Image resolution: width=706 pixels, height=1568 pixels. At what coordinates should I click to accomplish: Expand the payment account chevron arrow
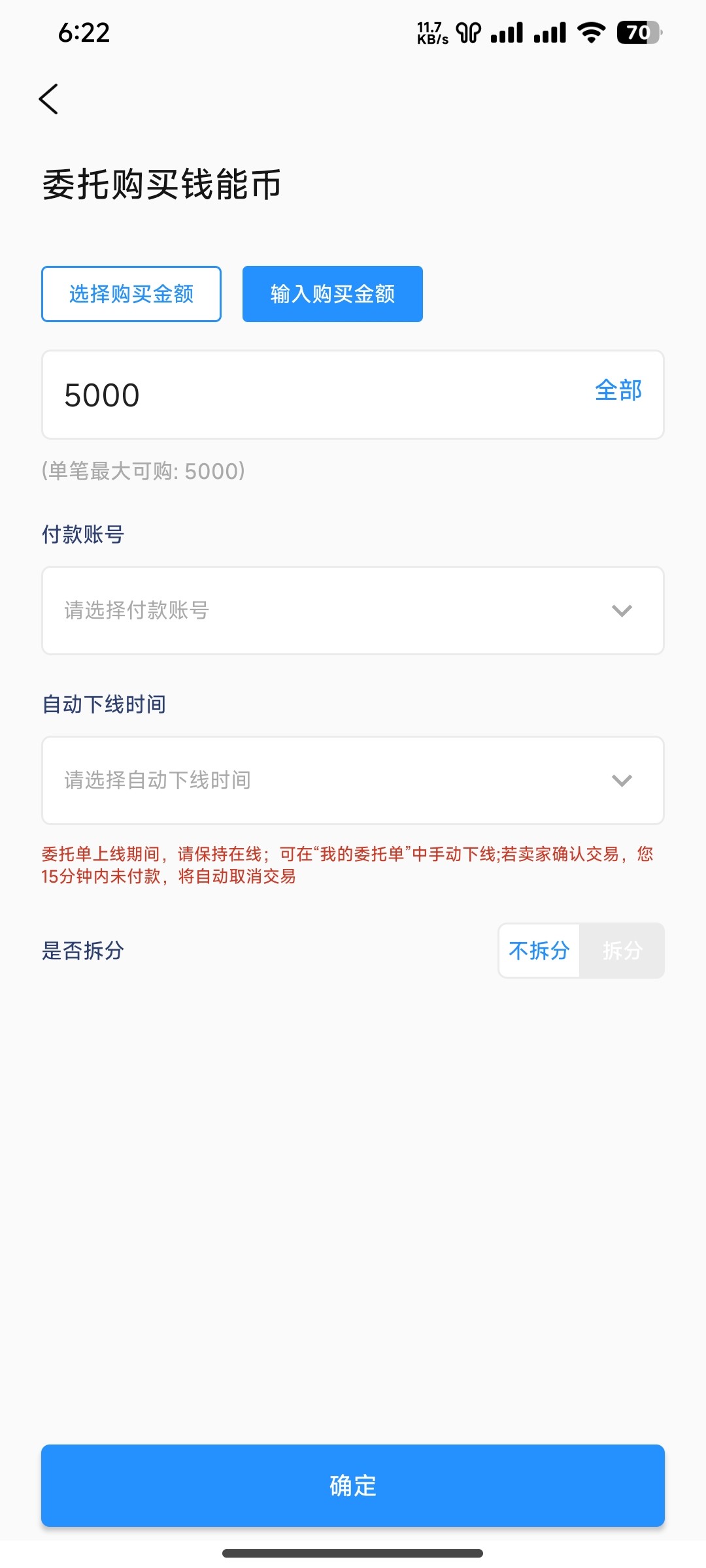(623, 610)
